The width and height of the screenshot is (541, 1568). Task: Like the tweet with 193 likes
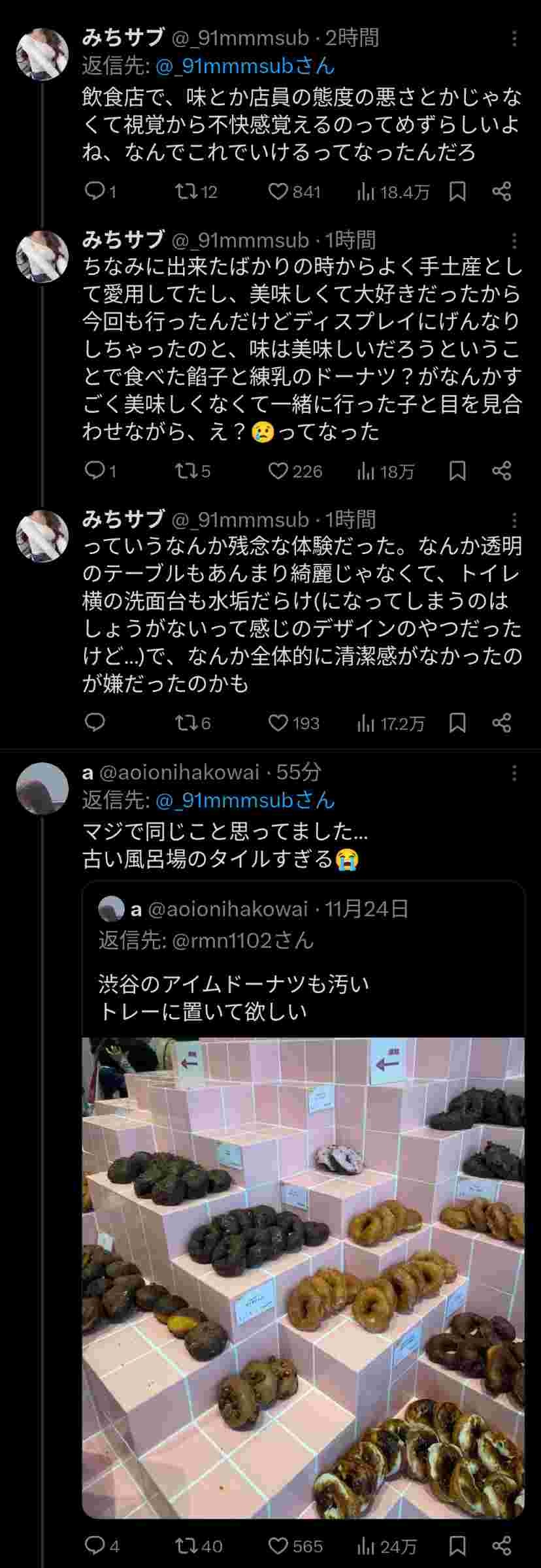(279, 723)
